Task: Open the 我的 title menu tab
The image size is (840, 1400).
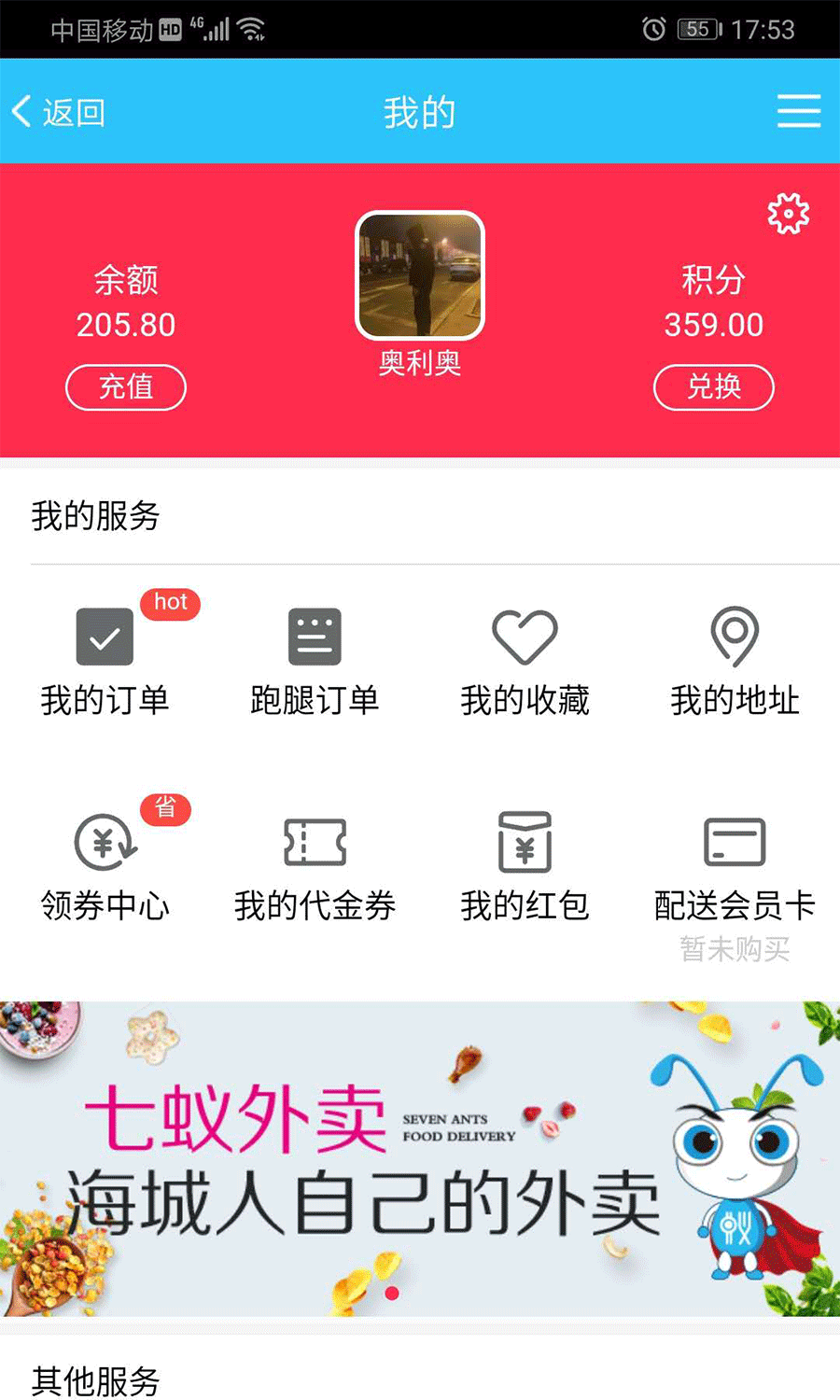Action: pyautogui.click(x=420, y=110)
